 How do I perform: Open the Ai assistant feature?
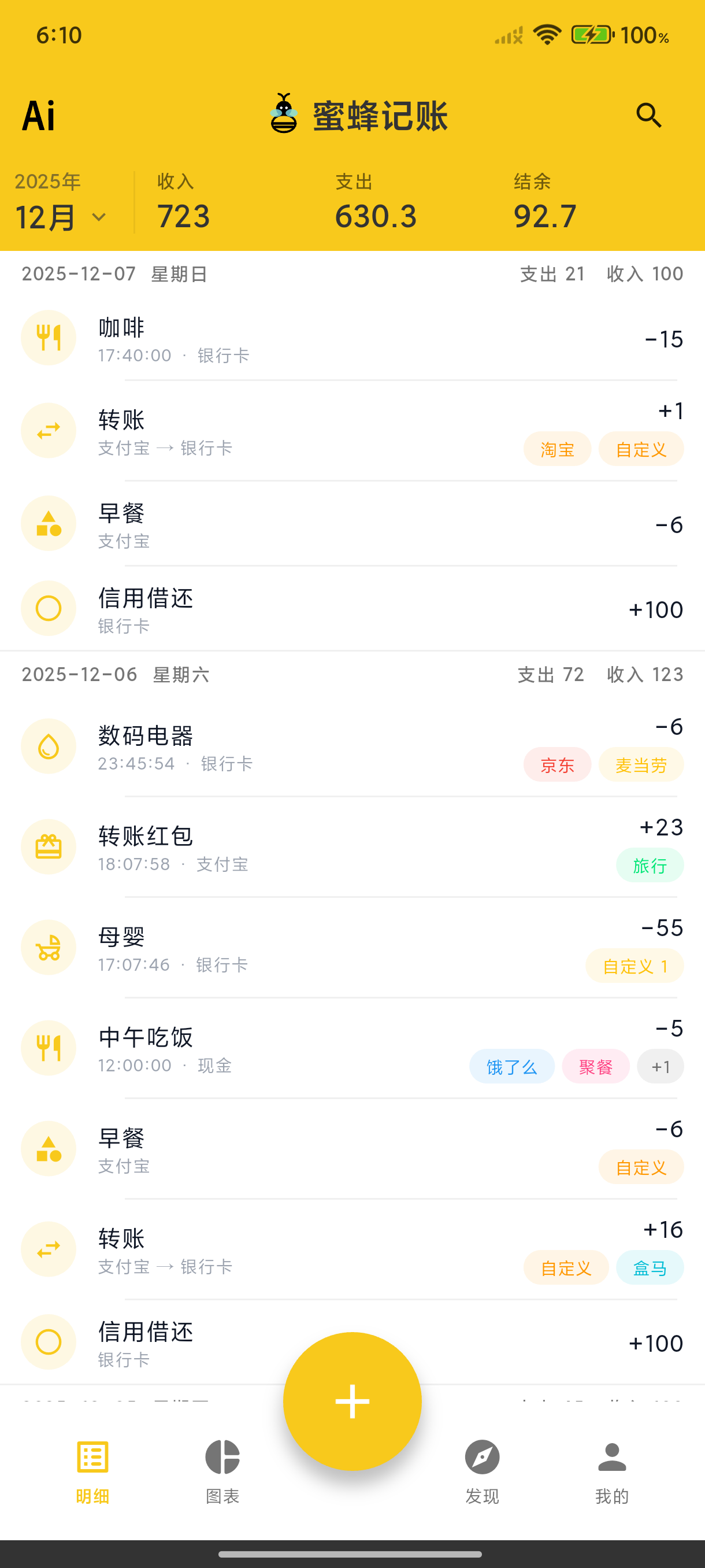tap(38, 116)
